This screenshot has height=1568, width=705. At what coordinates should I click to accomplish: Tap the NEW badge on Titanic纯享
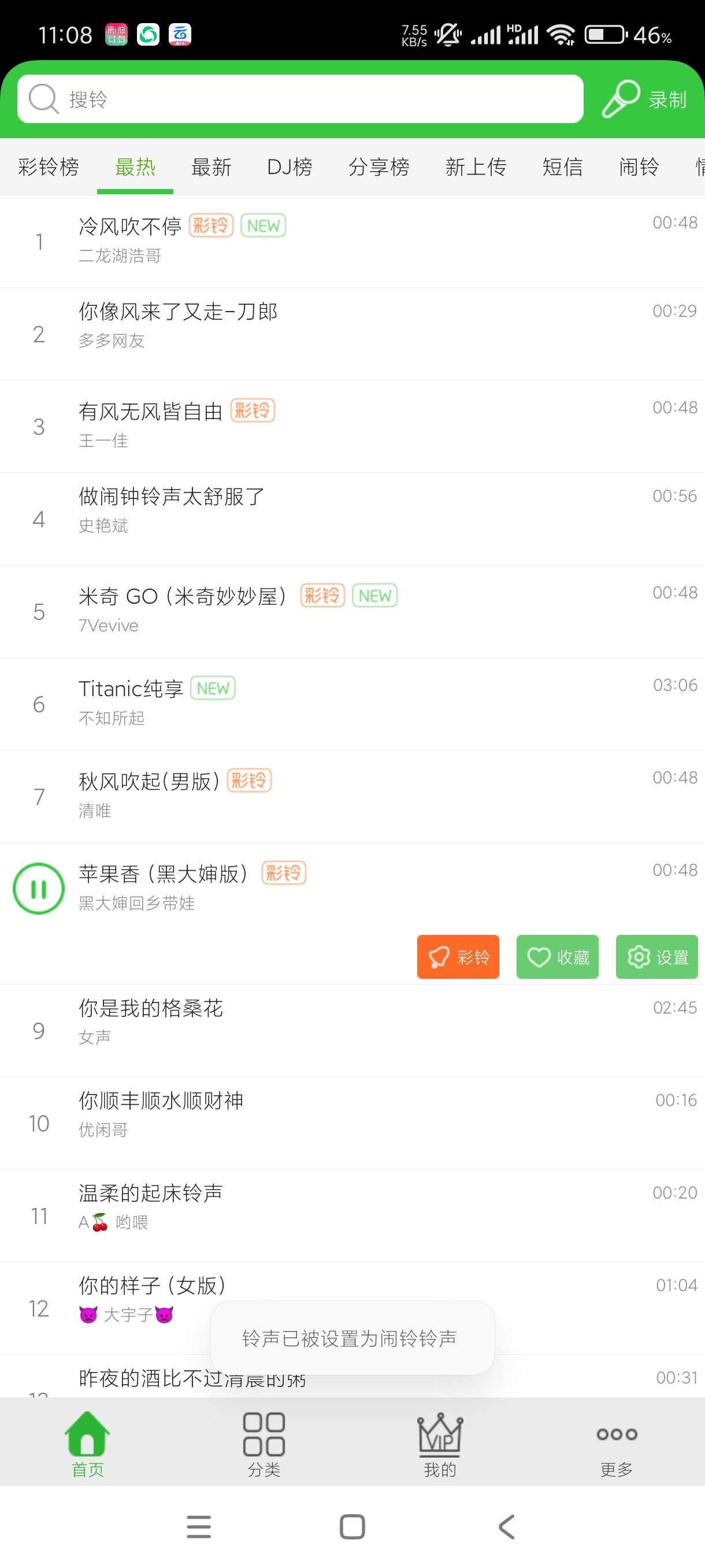click(212, 689)
